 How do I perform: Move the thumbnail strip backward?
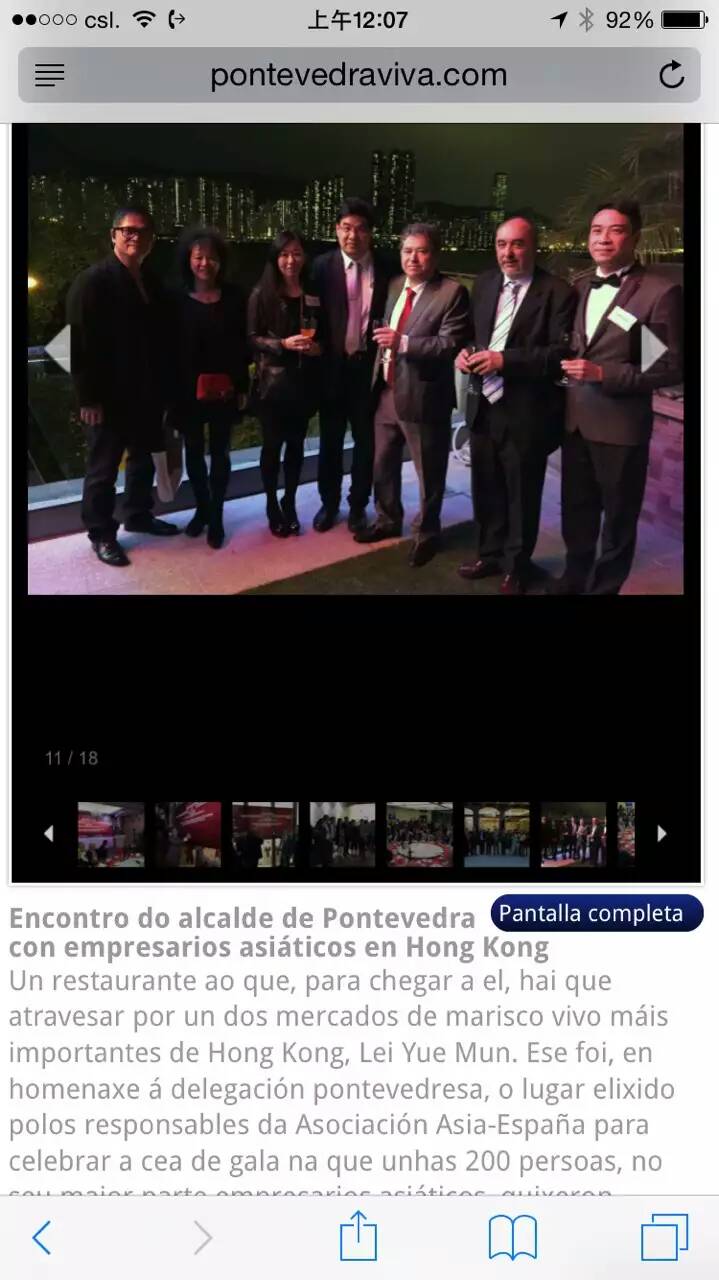[48, 833]
